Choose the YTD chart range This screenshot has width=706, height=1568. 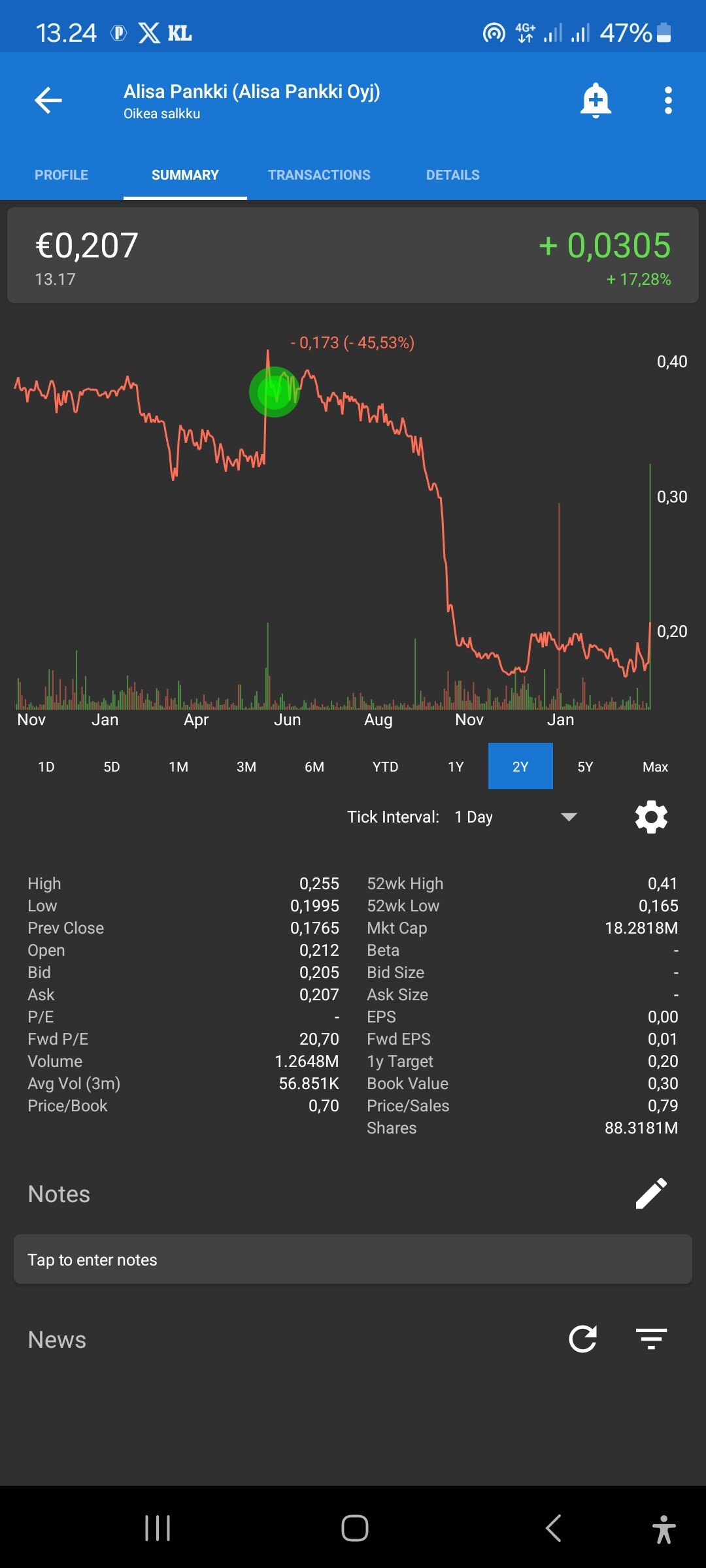pos(385,767)
